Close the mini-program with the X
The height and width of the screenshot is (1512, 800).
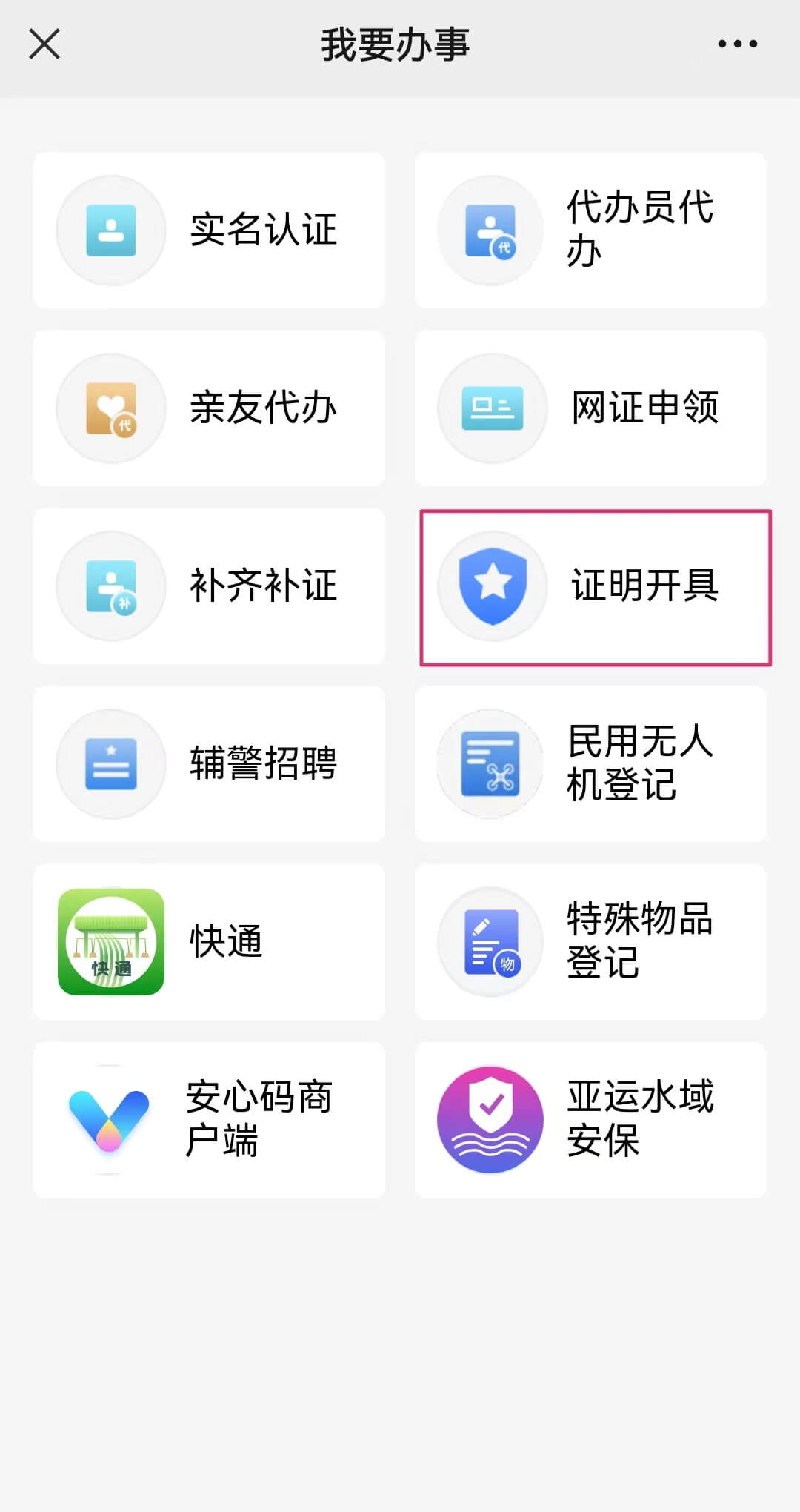pyautogui.click(x=44, y=44)
